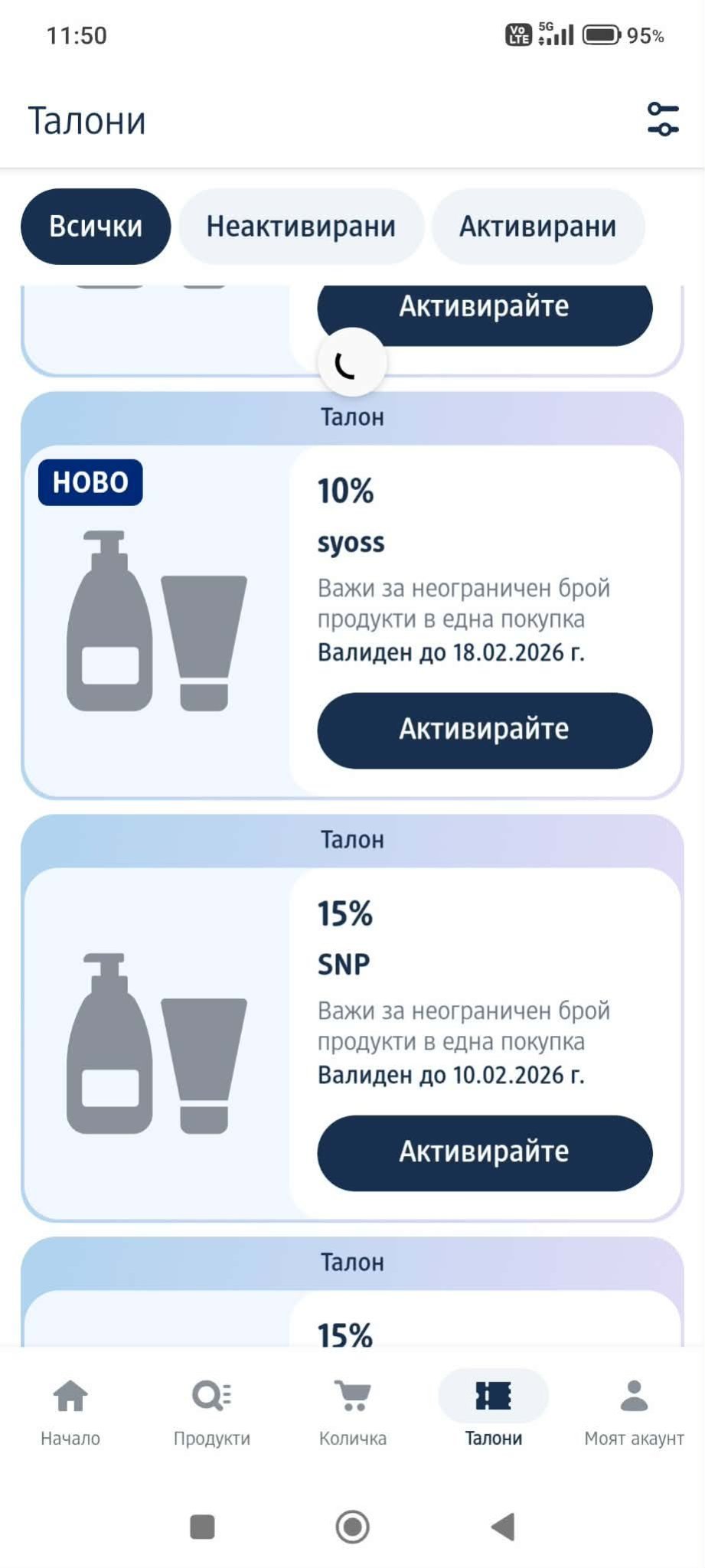Show only Активирани coupons
This screenshot has width=705, height=1568.
pyautogui.click(x=537, y=227)
